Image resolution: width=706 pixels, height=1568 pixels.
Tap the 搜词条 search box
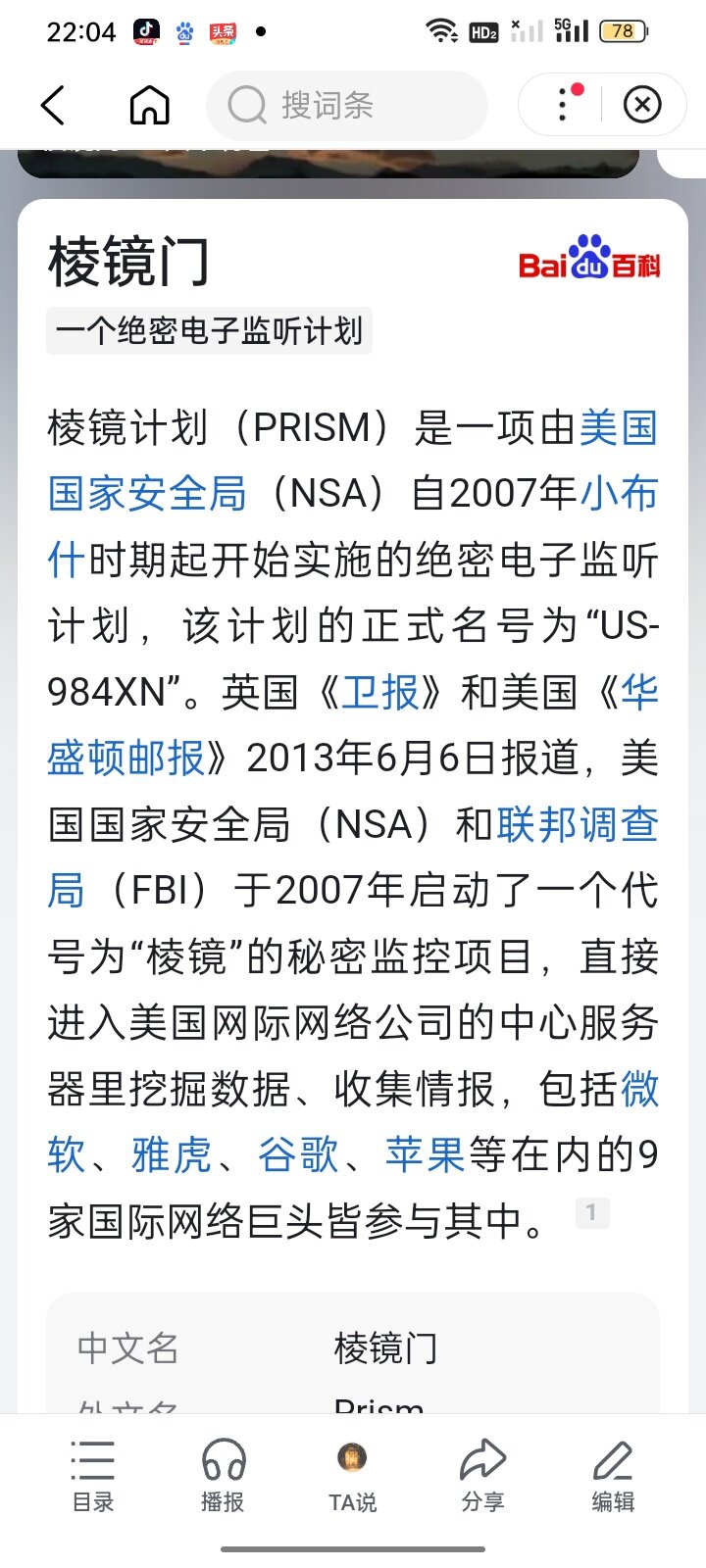[x=347, y=105]
